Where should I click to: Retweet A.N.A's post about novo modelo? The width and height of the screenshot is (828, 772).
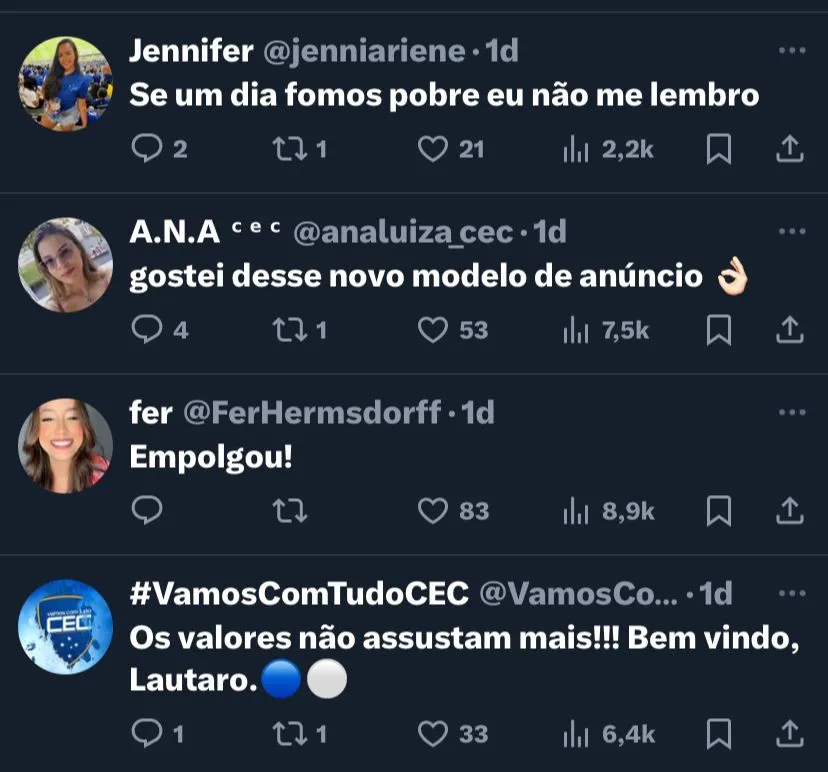coord(288,330)
